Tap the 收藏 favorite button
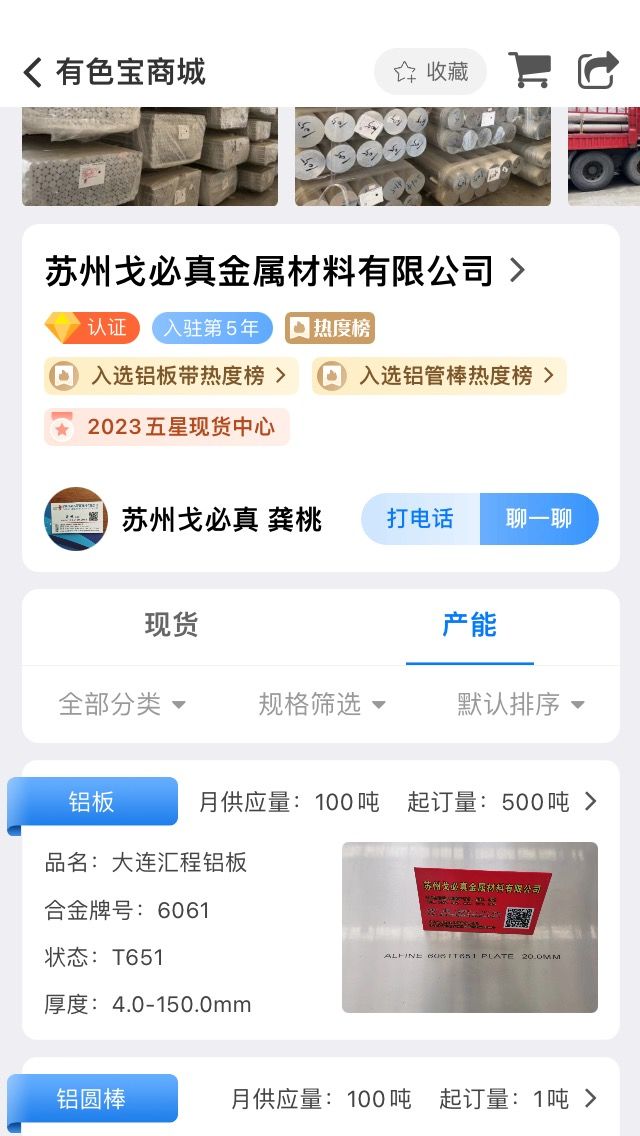 pyautogui.click(x=431, y=72)
